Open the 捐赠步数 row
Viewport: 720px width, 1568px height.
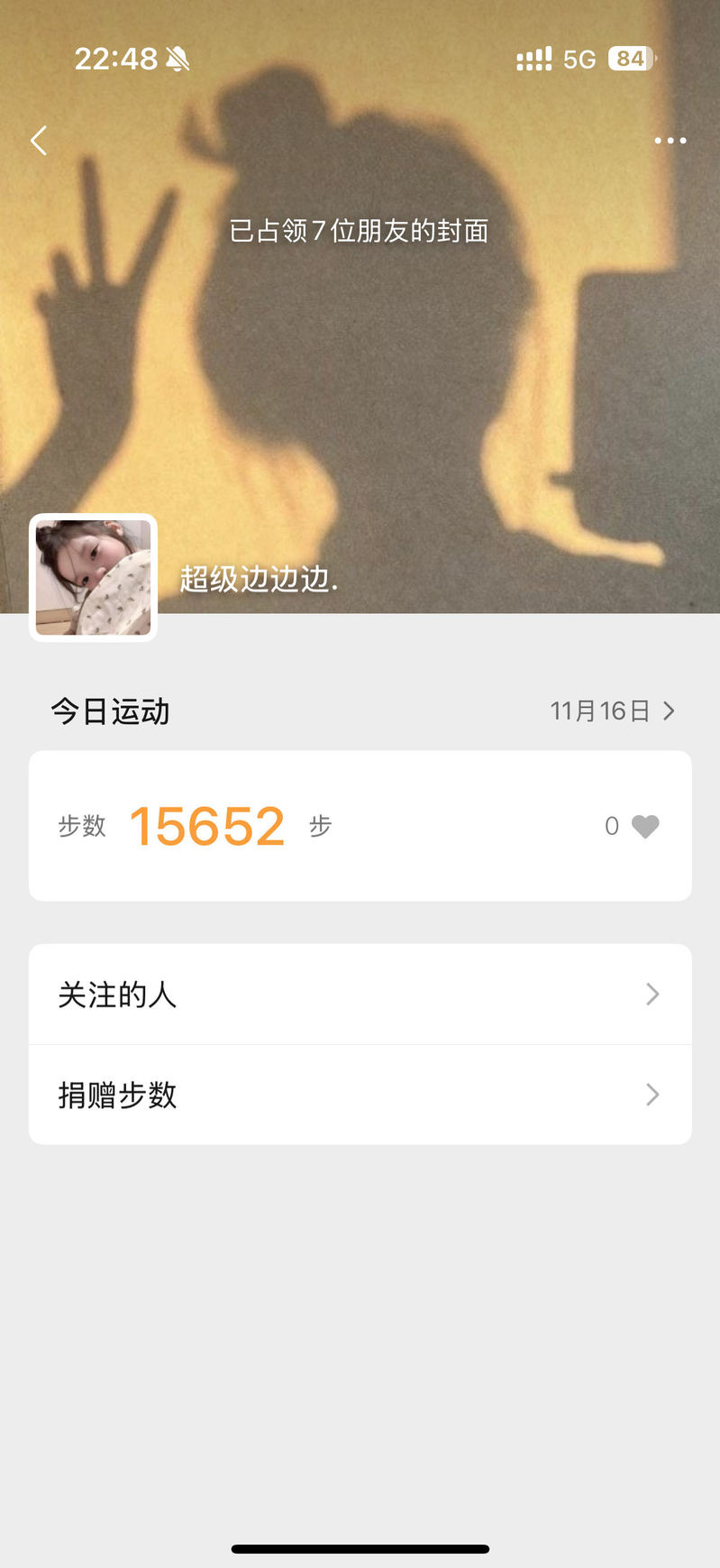(x=360, y=1095)
